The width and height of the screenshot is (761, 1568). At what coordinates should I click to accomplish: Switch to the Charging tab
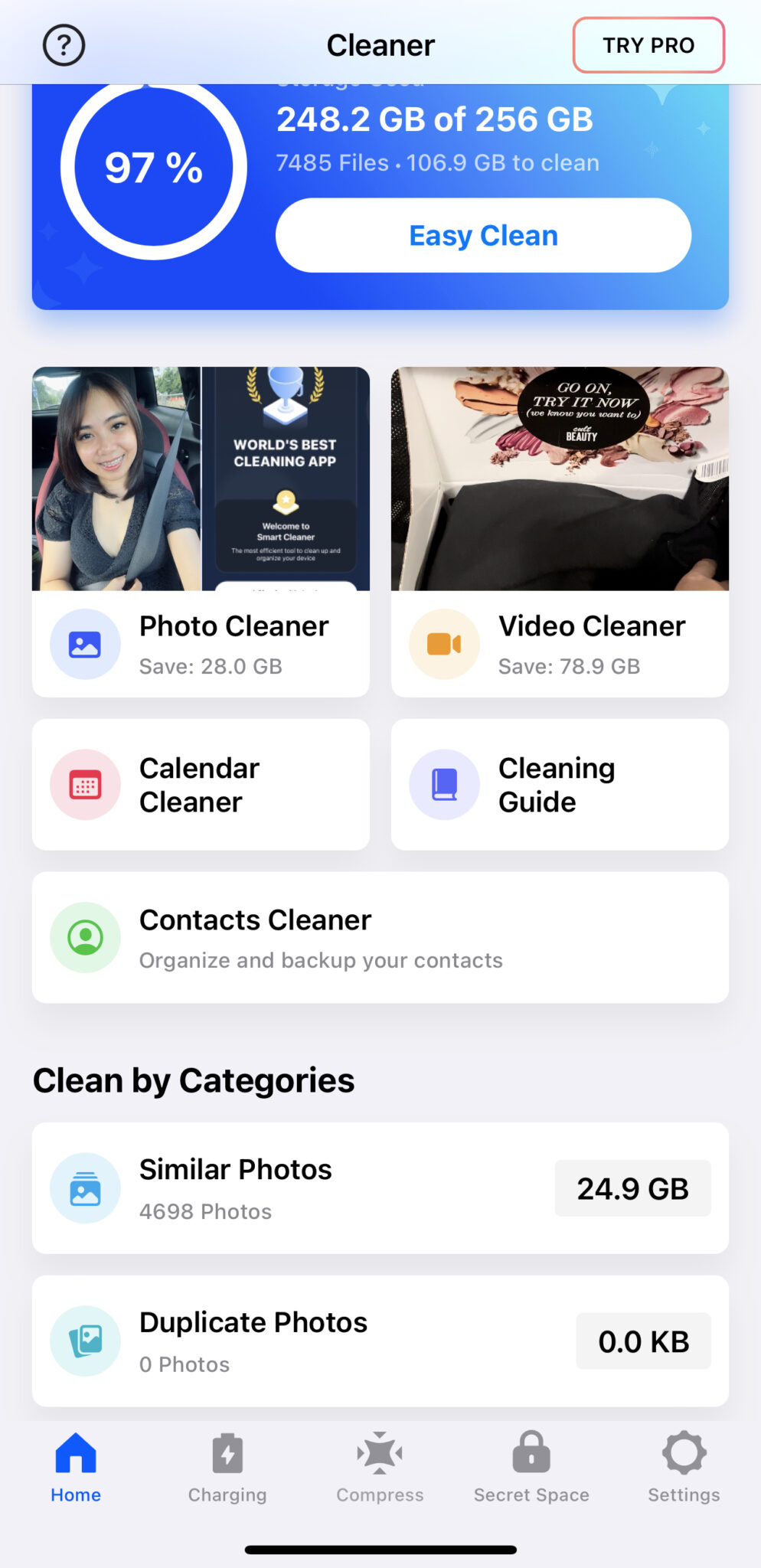227,1466
